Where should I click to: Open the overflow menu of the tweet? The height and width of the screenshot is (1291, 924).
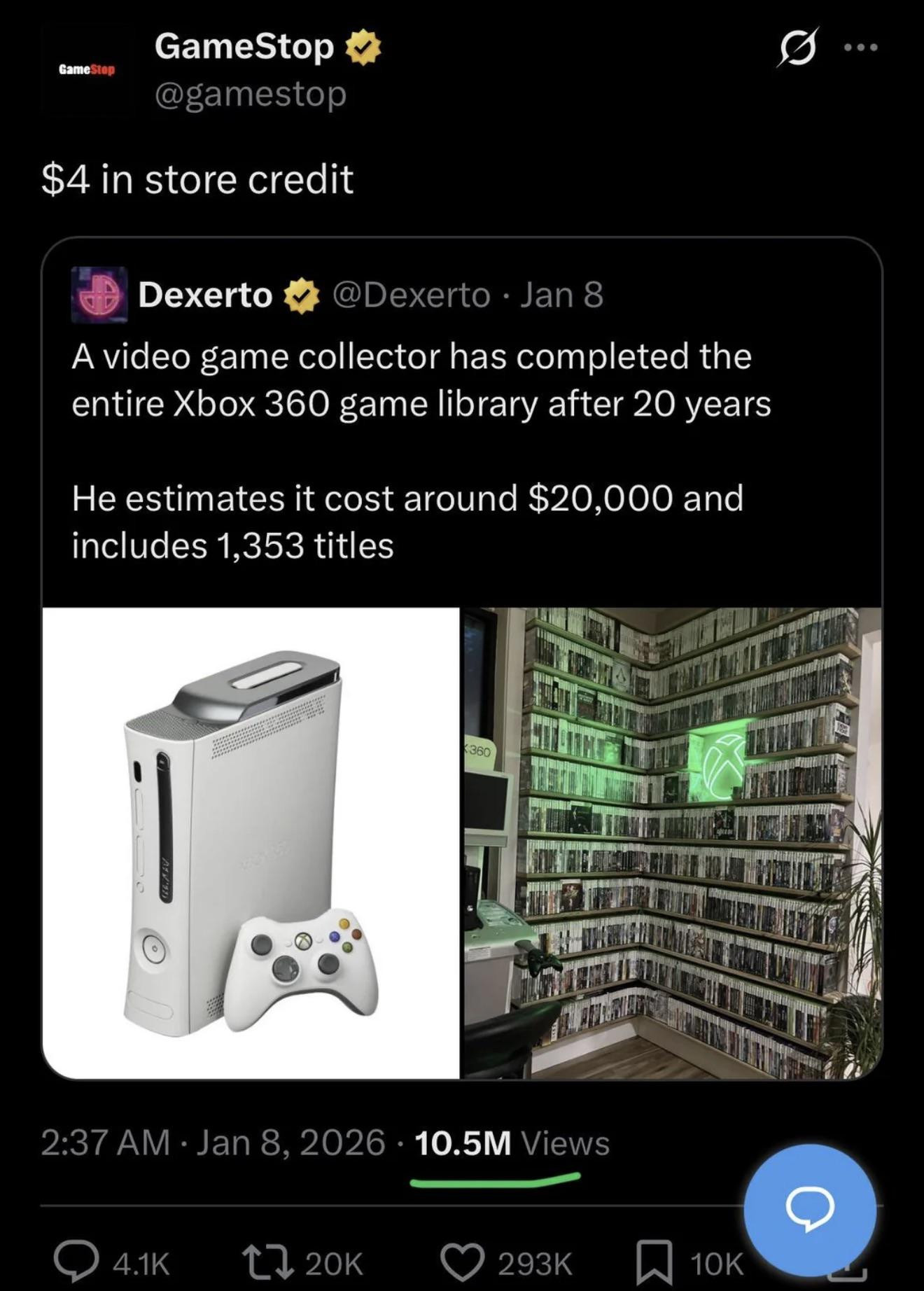[x=860, y=48]
